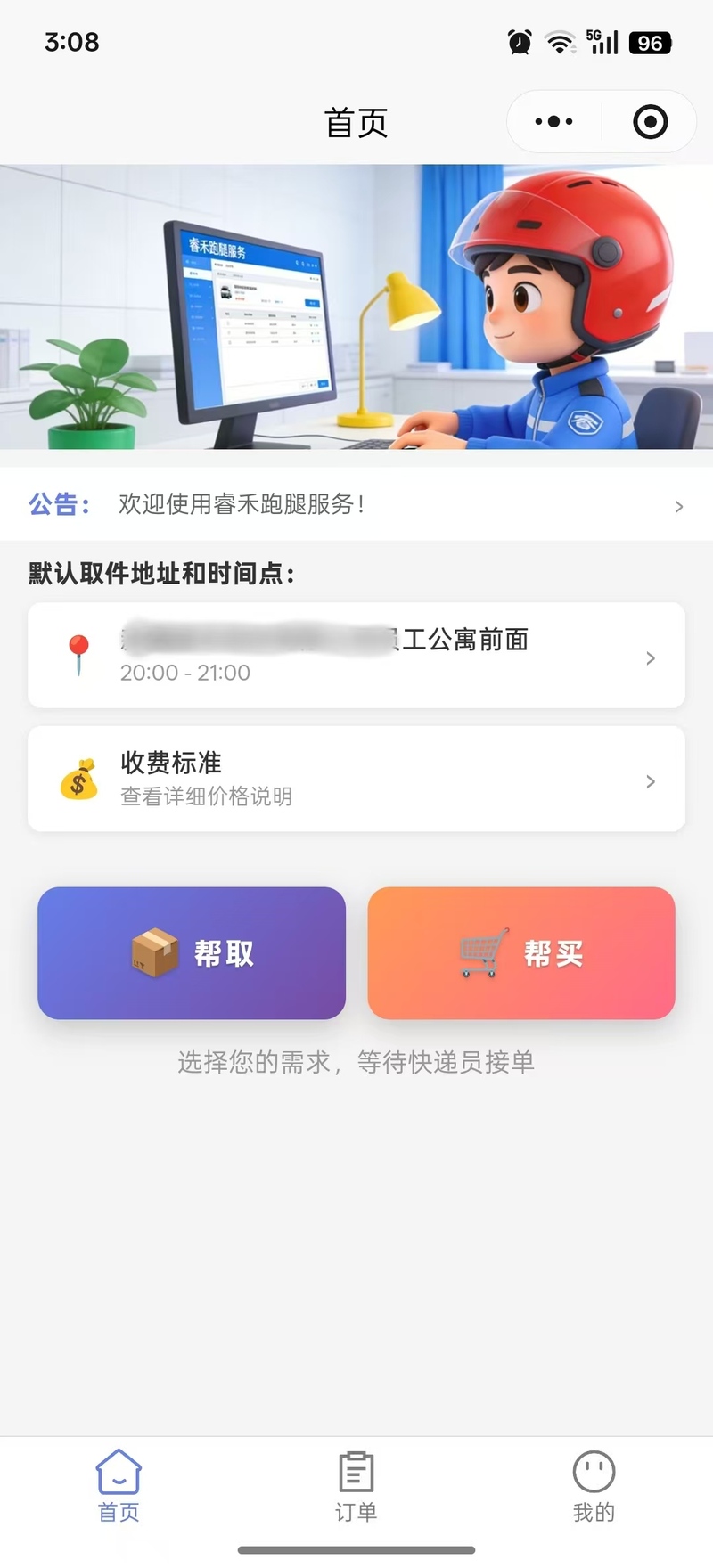The image size is (713, 1568).
Task: Open the mini program more options menu
Action: [554, 122]
